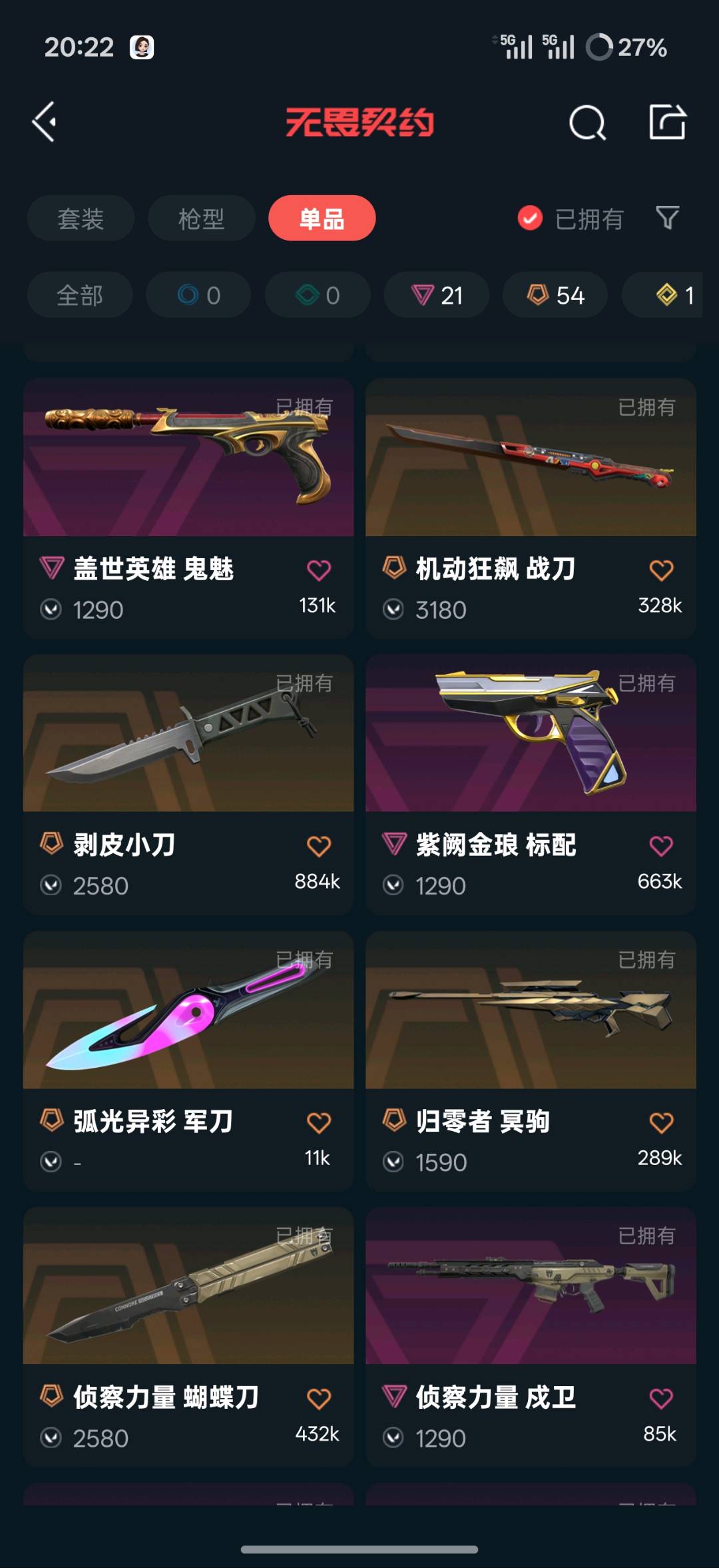
Task: Like the 紫阙金琅 标配 skin
Action: pyautogui.click(x=661, y=846)
